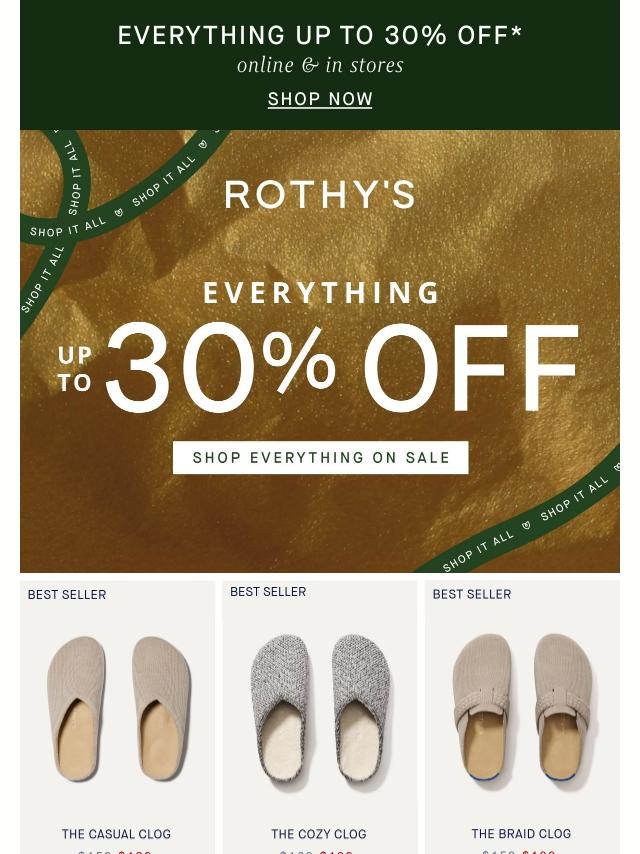Tap the underlined SHOP NOW link
The image size is (640, 854).
(320, 99)
